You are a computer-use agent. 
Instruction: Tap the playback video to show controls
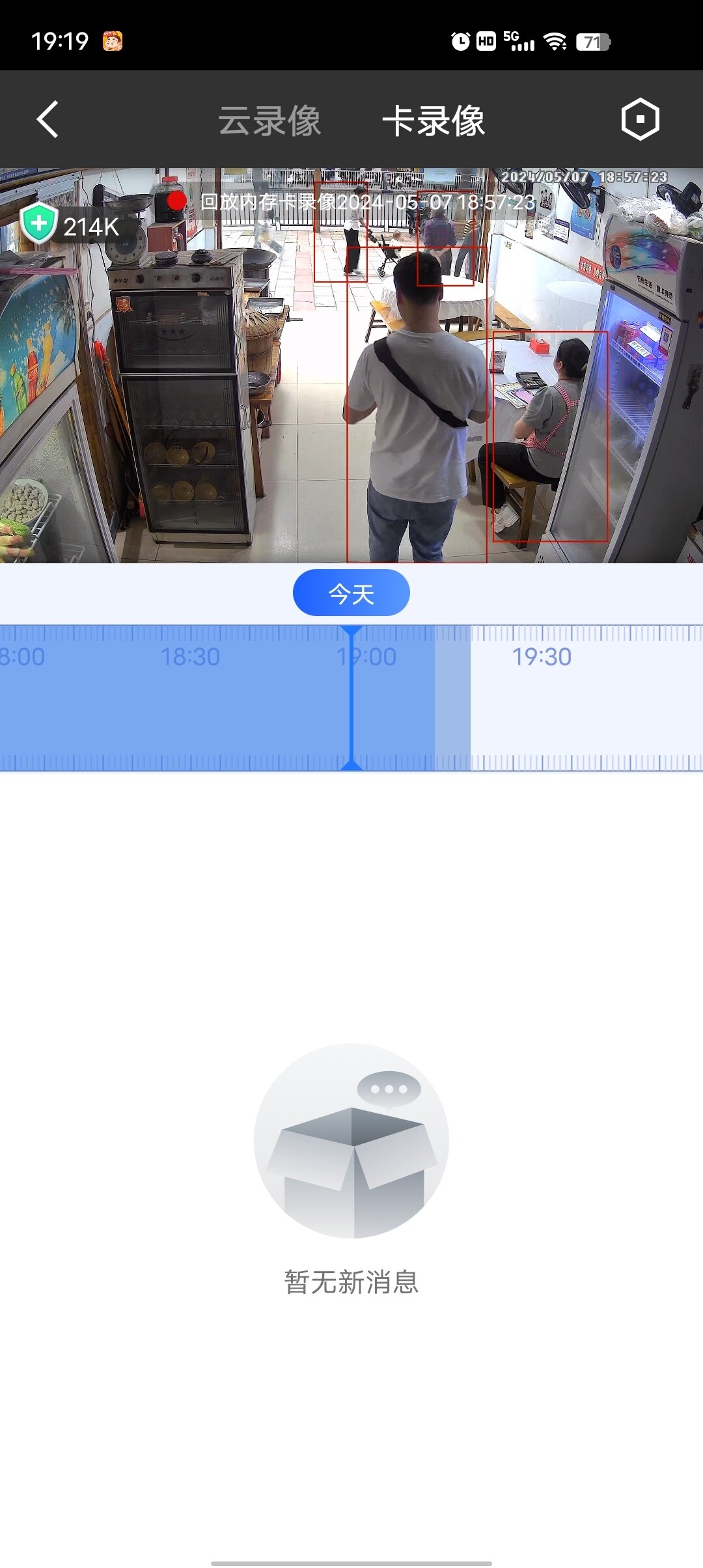(x=351, y=391)
